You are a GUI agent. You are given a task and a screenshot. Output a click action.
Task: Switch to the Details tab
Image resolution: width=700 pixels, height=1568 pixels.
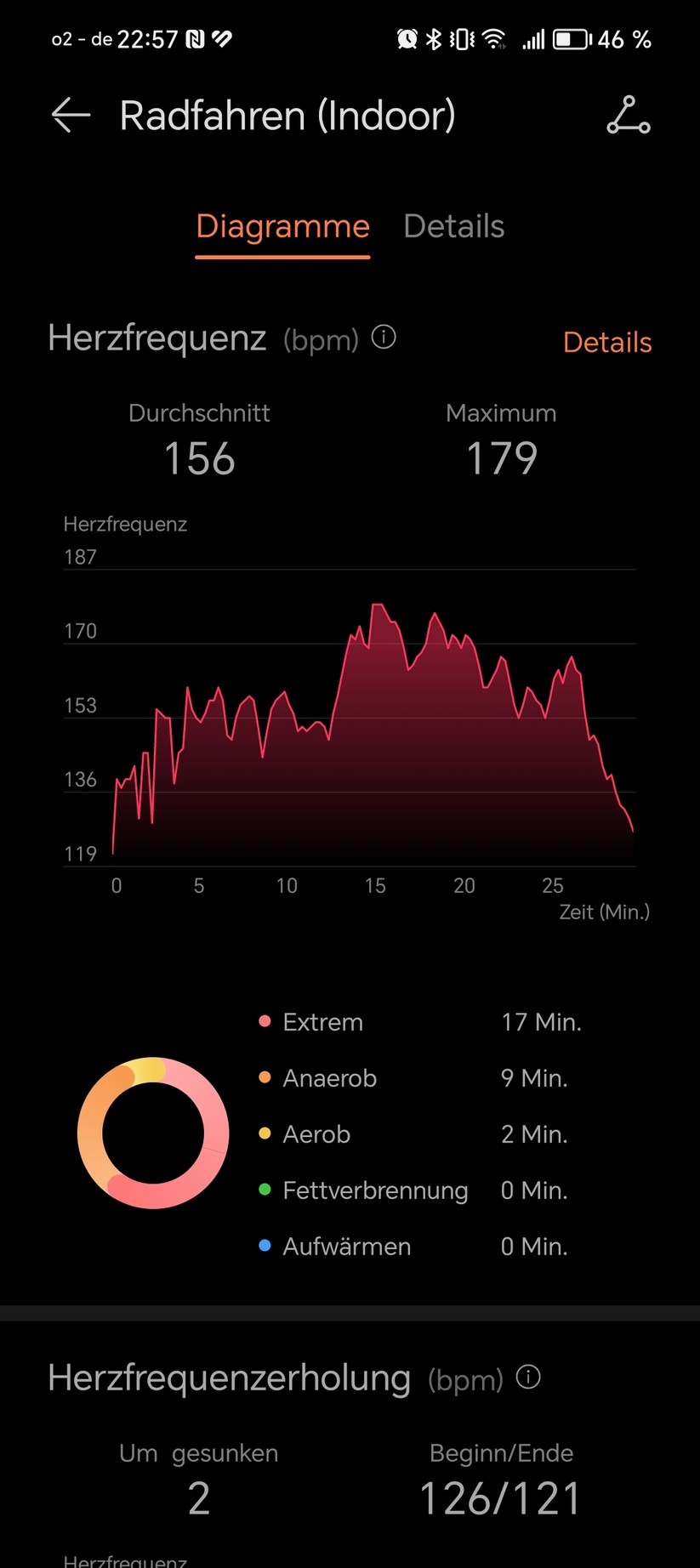453,227
